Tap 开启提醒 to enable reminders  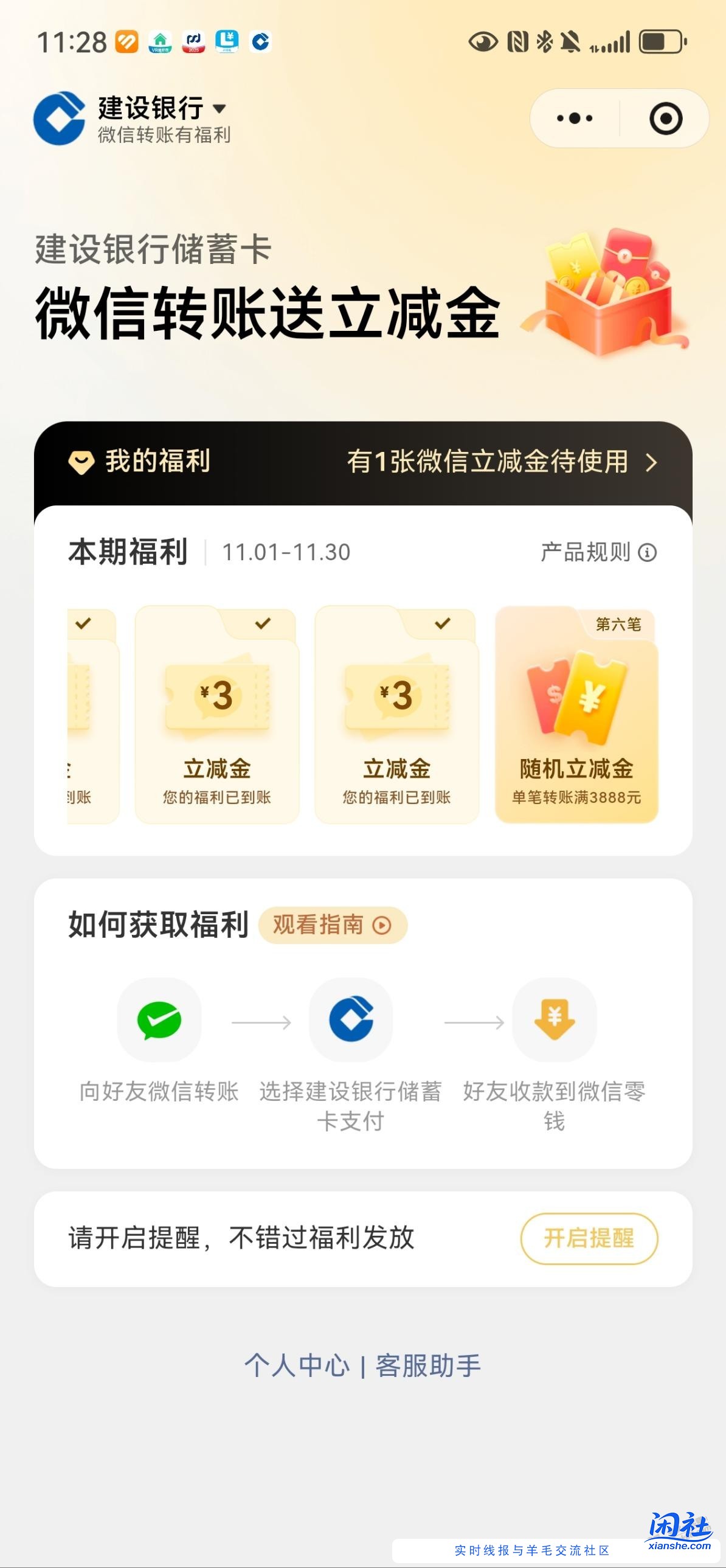pos(589,1238)
